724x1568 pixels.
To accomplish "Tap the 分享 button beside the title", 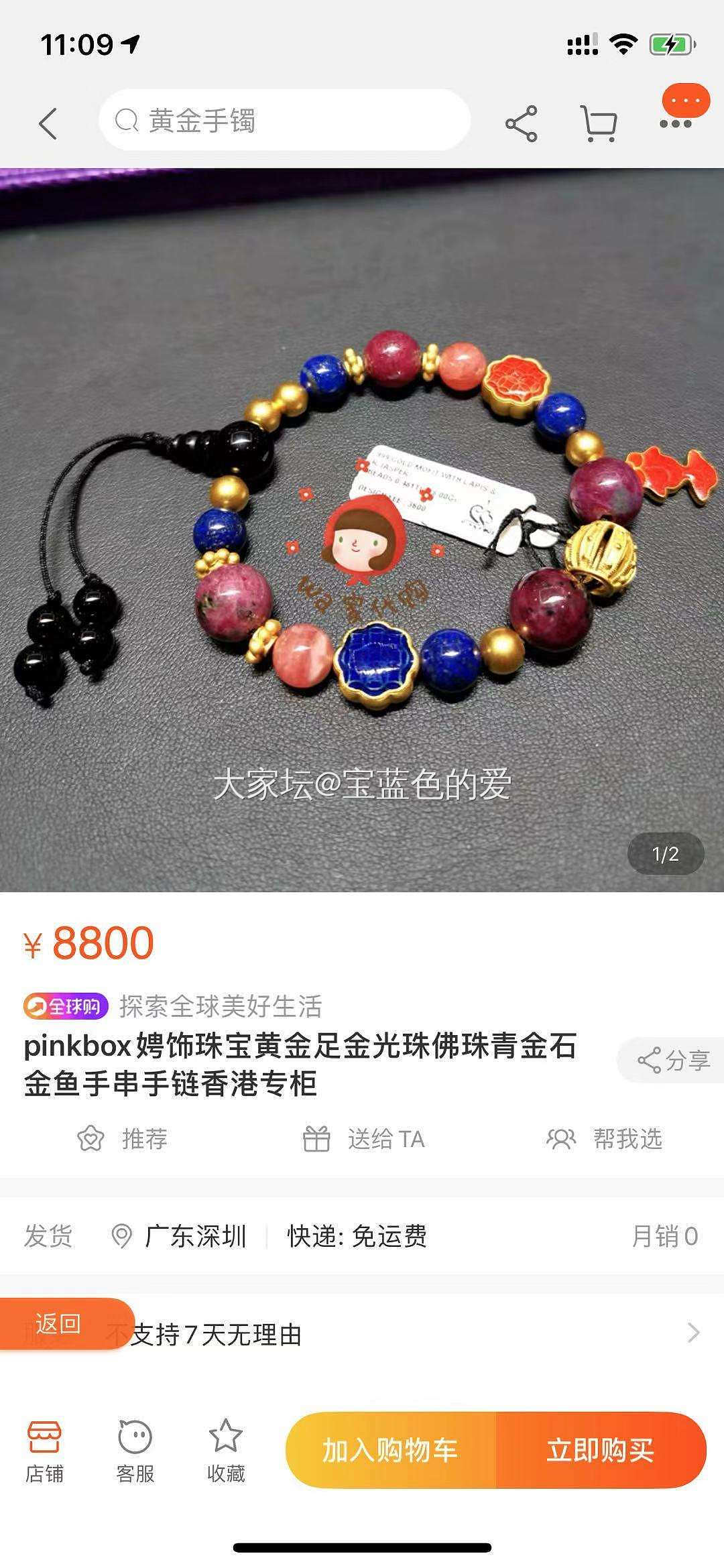I will click(x=672, y=1061).
